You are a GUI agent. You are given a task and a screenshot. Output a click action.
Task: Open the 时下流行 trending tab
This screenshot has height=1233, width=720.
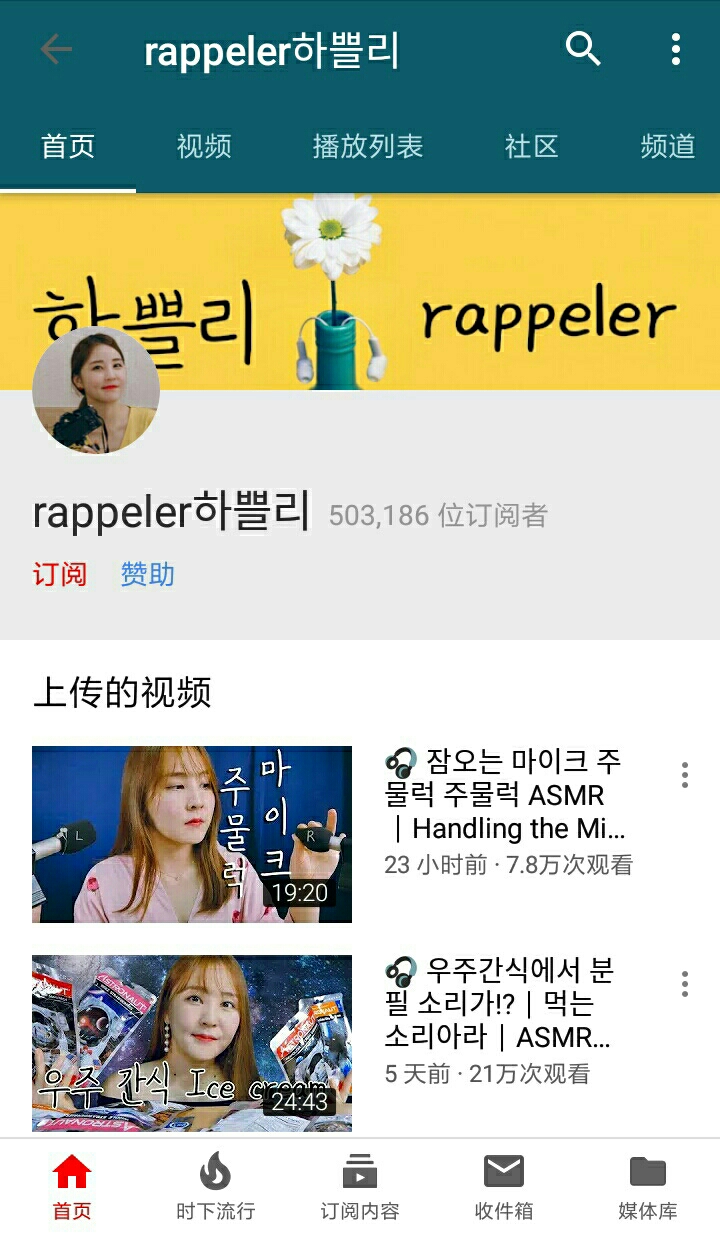point(215,1186)
